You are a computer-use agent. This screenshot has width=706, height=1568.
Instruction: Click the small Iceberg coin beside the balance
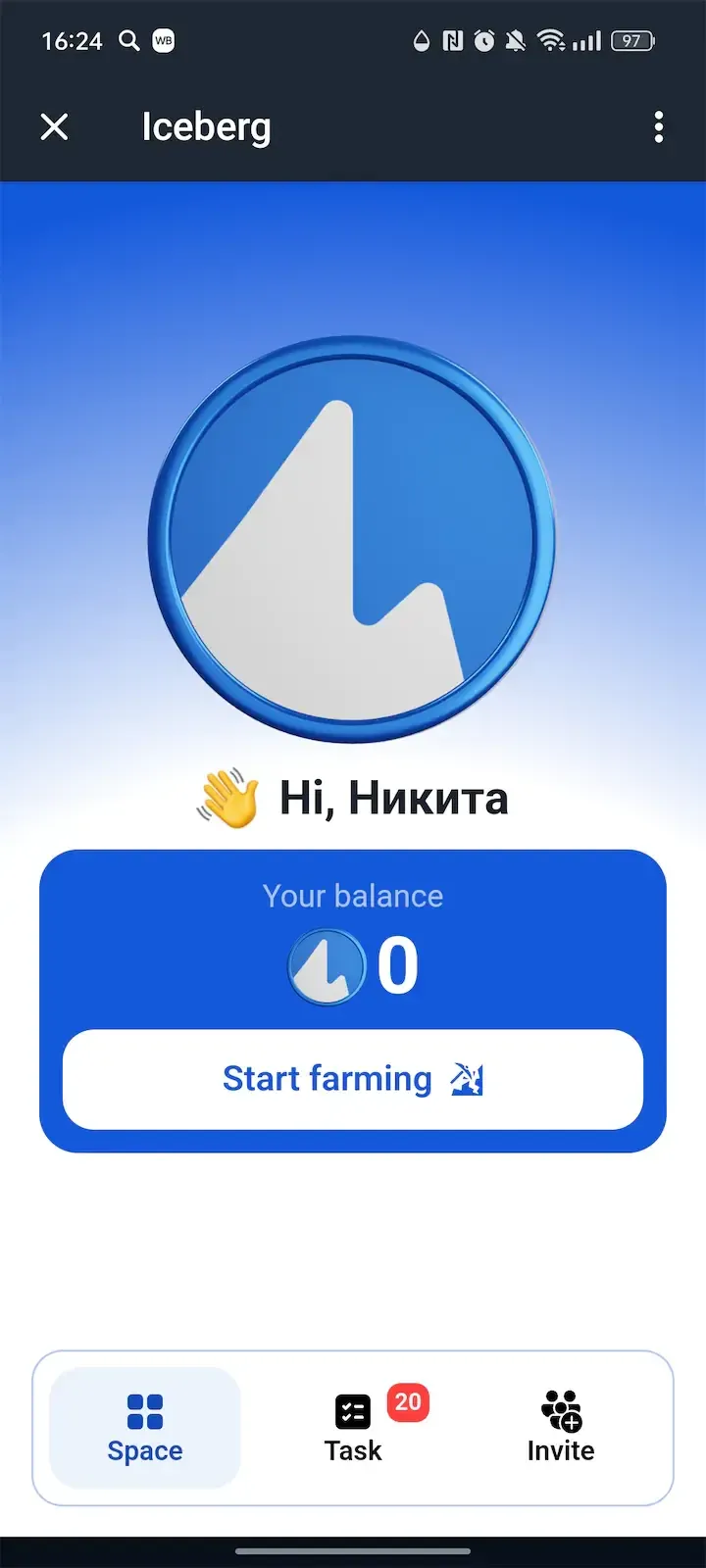[327, 965]
